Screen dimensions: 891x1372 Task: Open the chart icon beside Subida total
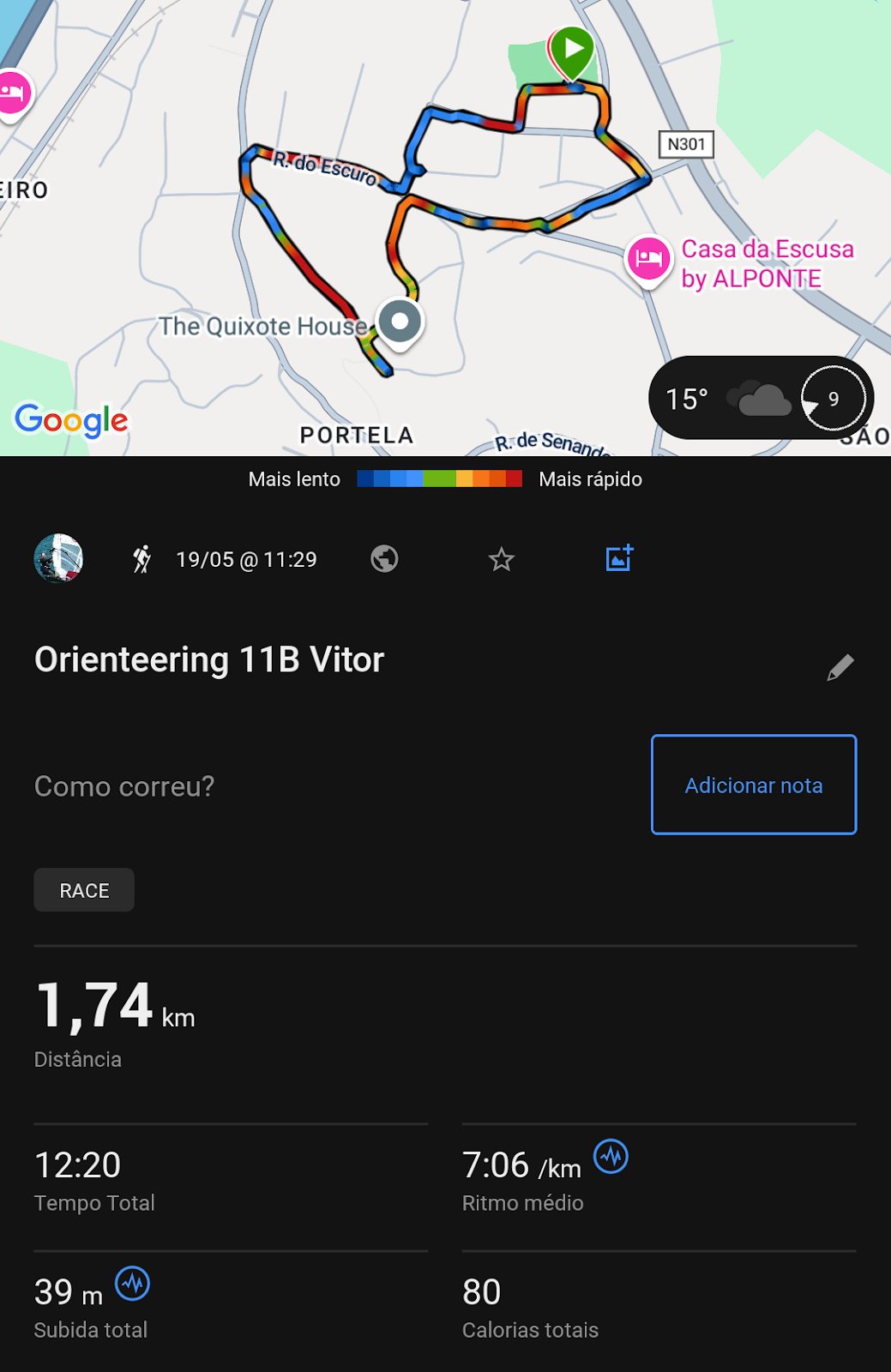click(x=133, y=1284)
